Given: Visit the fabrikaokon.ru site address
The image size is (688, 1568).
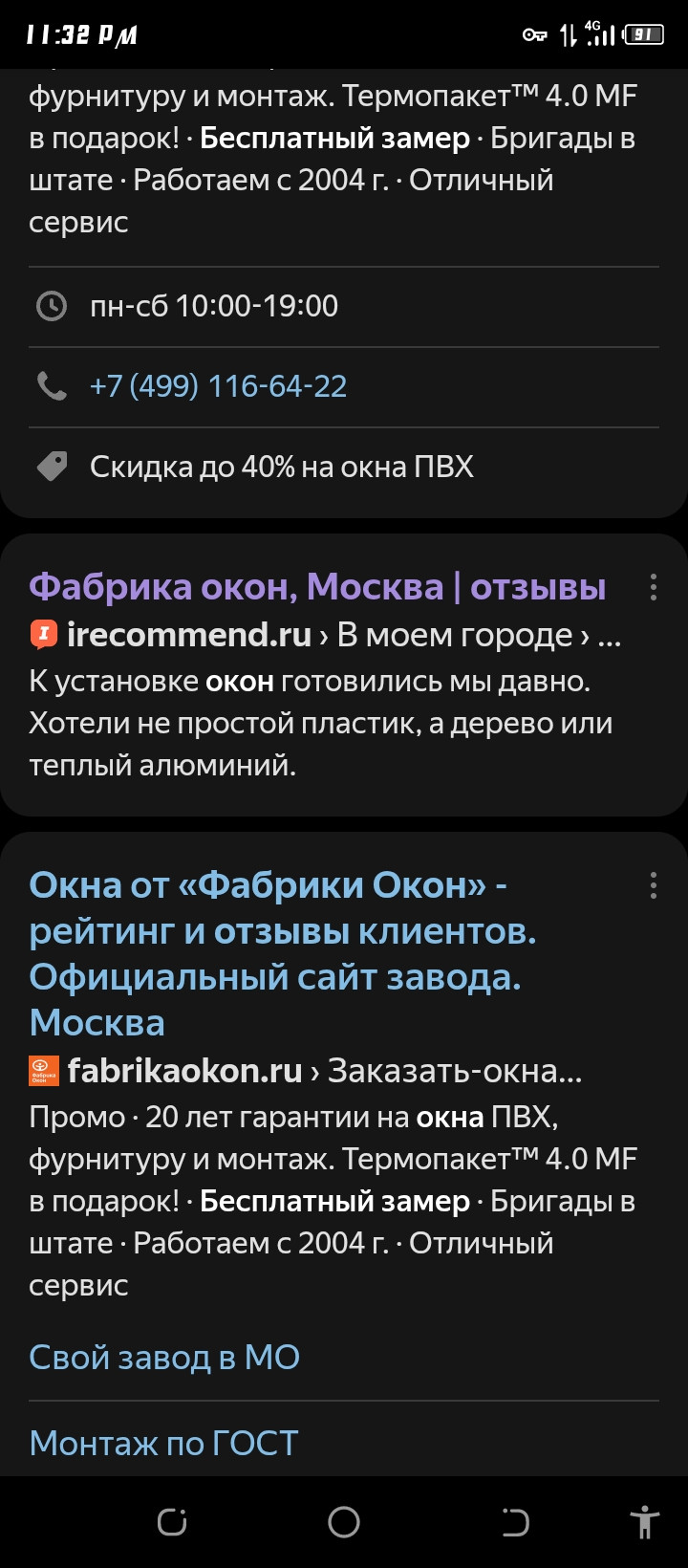Looking at the screenshot, I should click(185, 1071).
